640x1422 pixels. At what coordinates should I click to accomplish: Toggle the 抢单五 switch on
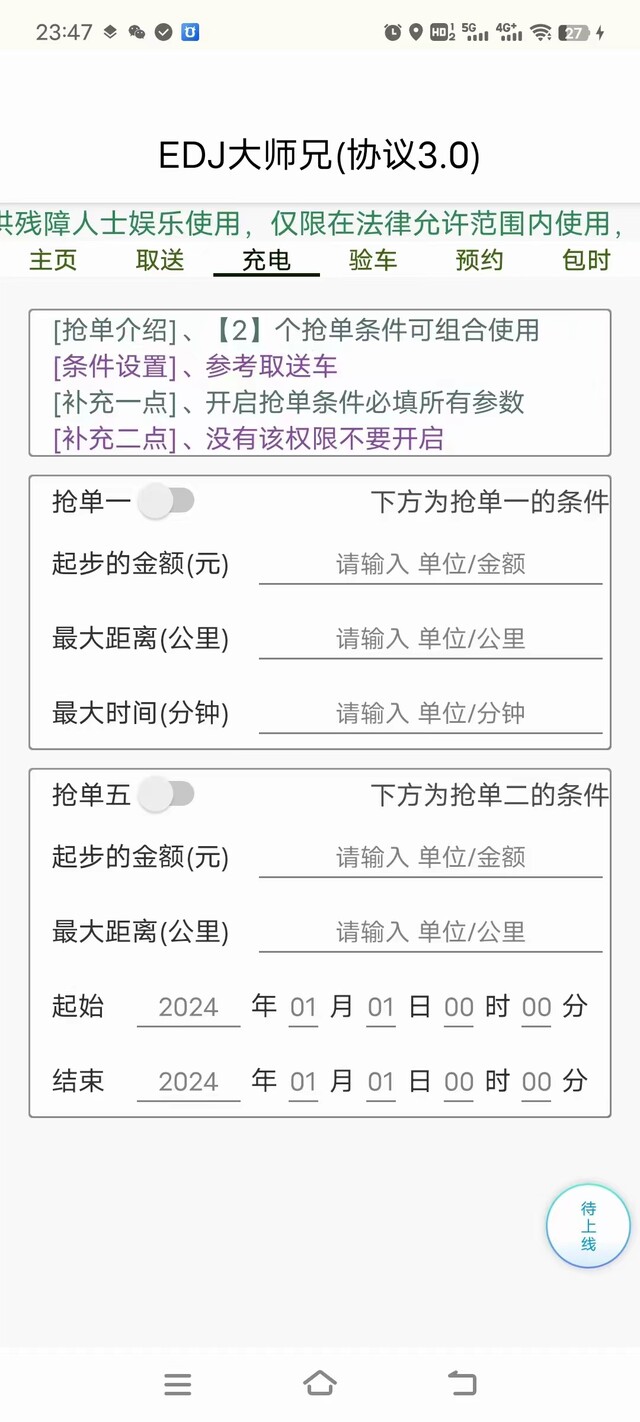click(166, 795)
